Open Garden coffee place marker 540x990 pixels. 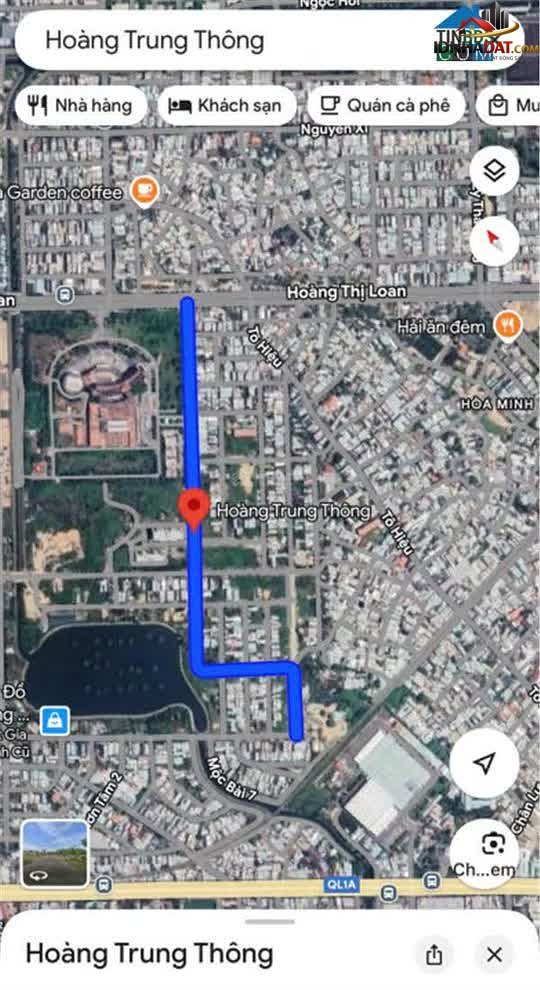pos(145,191)
